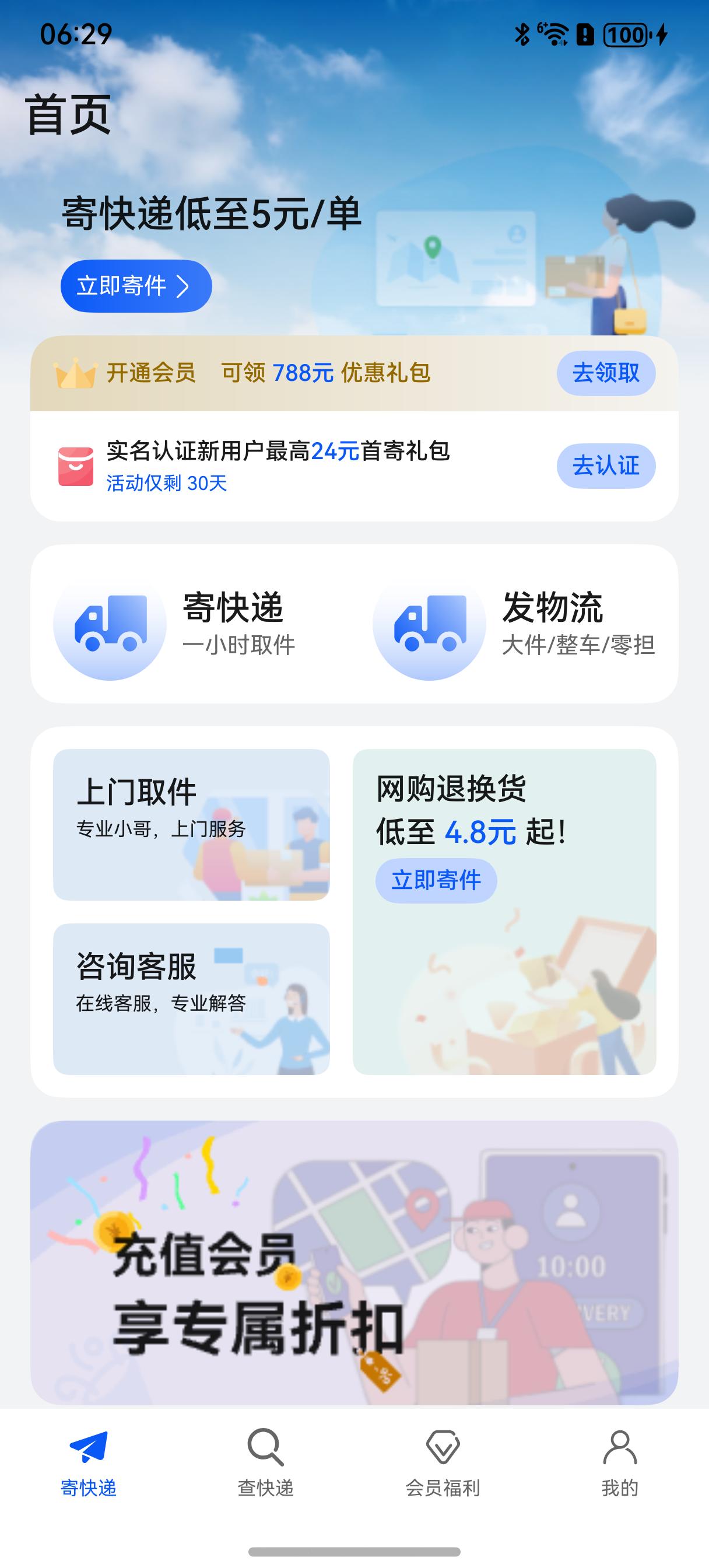This screenshot has width=709, height=1568.
Task: Open the 充值会员 享专属折扣 banner
Action: [x=354, y=1262]
